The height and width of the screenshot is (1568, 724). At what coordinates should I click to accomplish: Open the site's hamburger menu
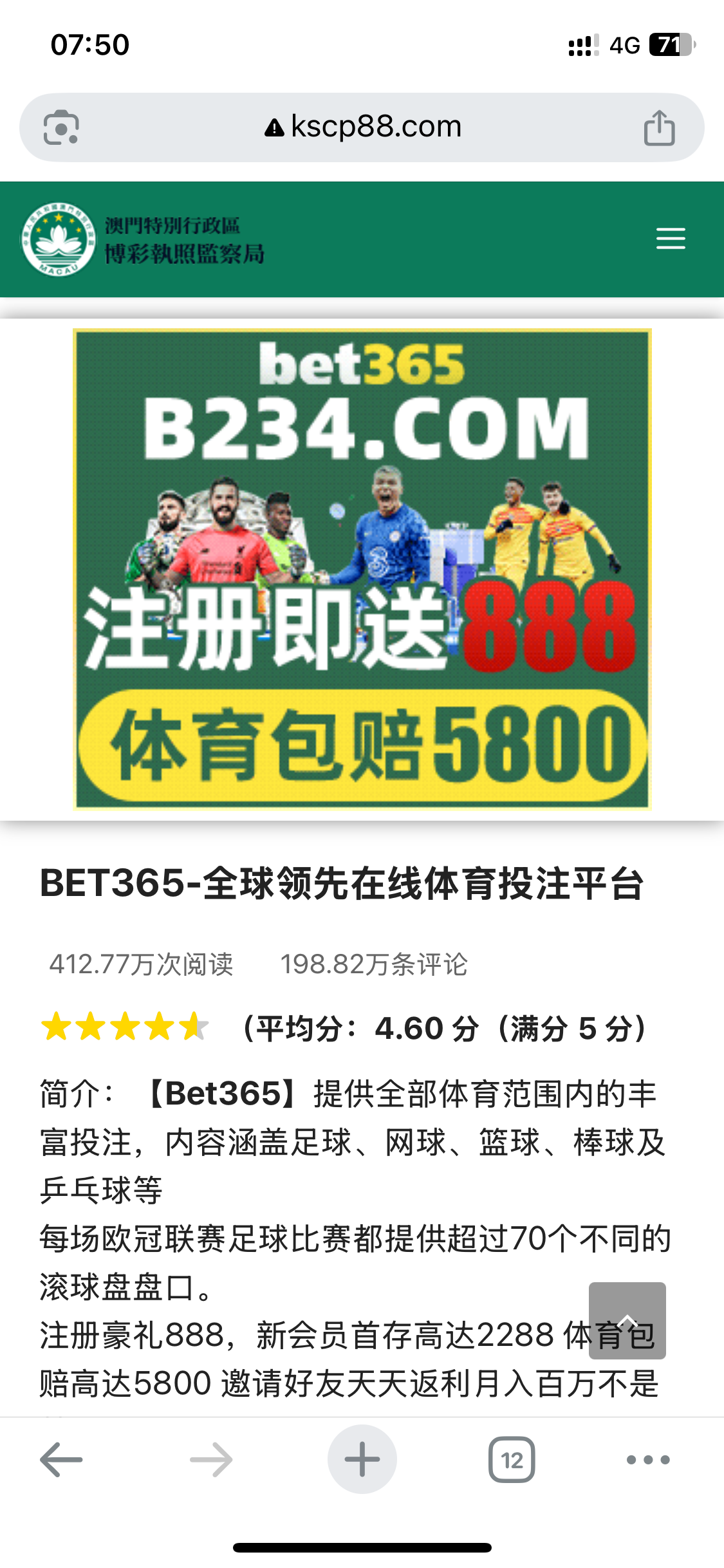(x=670, y=239)
